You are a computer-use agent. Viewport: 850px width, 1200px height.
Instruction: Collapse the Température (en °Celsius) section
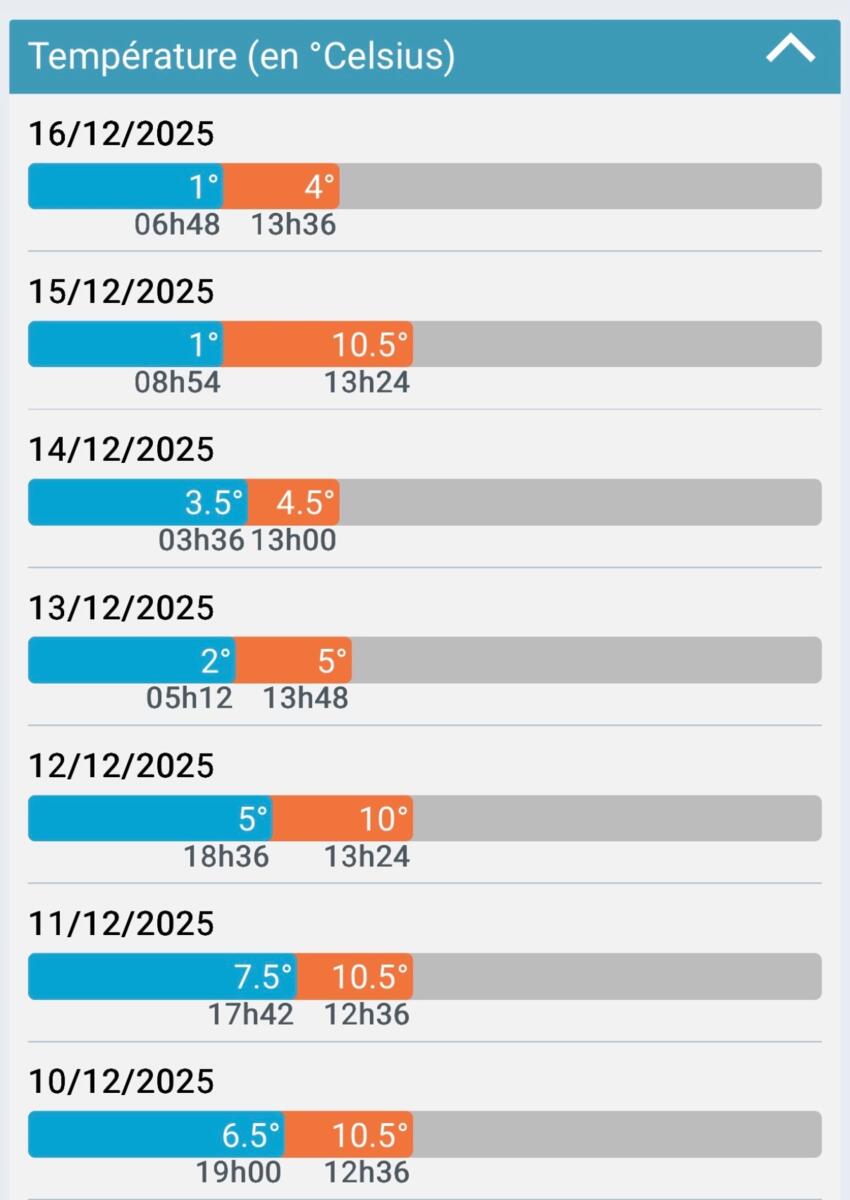pos(790,50)
